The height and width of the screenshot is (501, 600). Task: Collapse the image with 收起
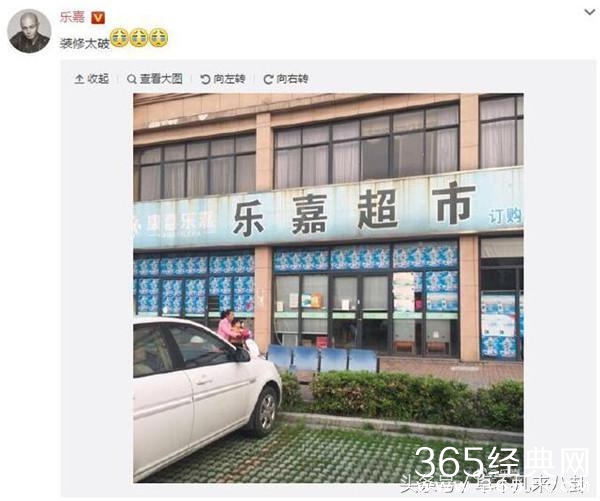91,78
